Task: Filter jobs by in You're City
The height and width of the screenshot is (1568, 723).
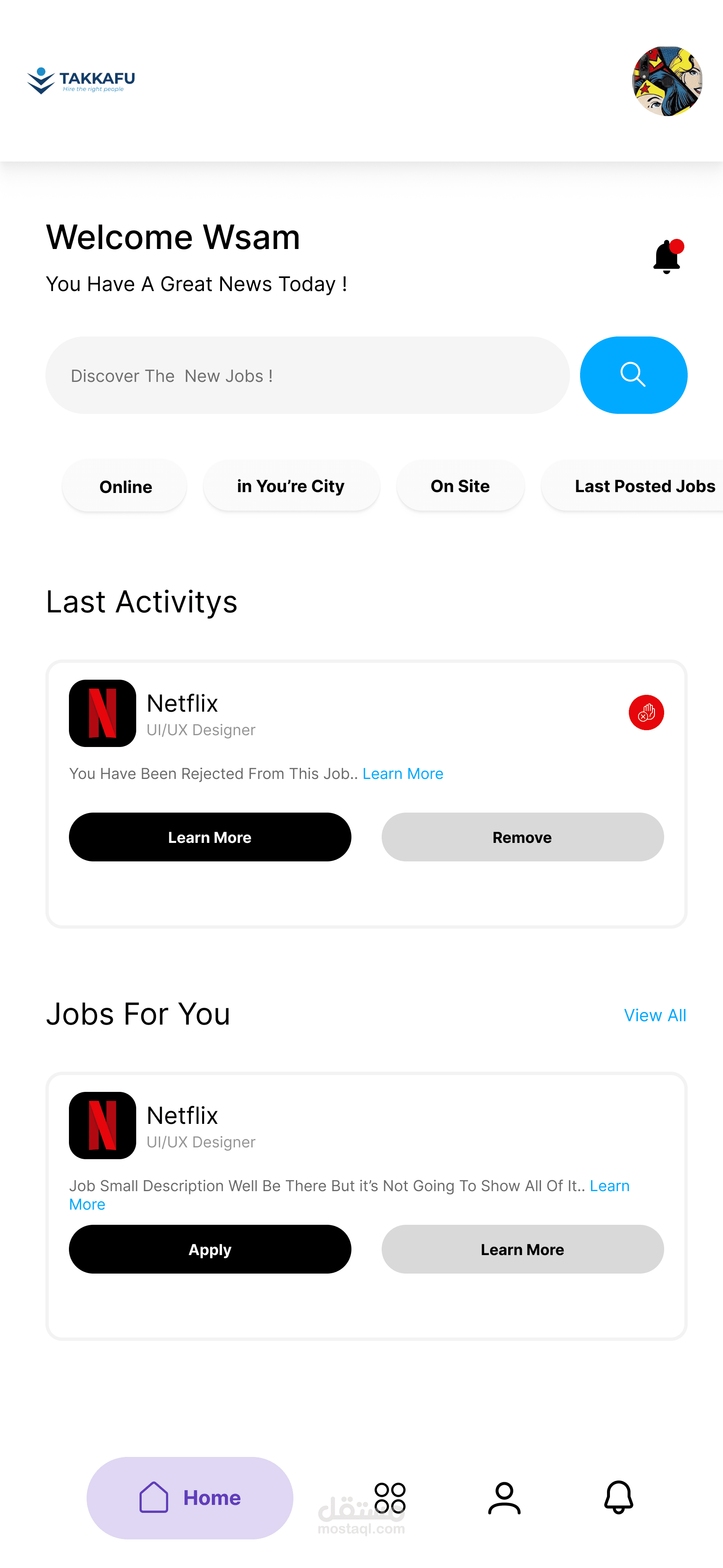Action: [x=291, y=486]
